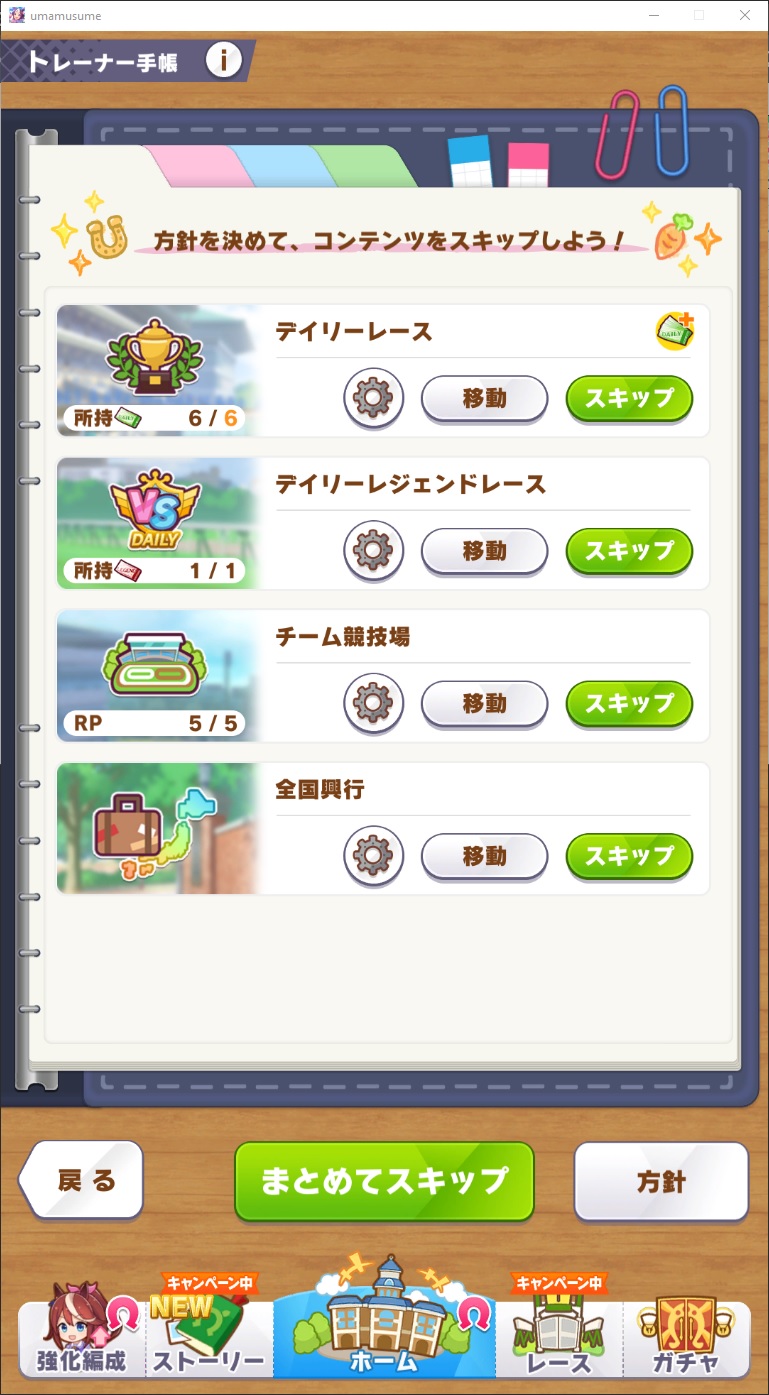
Task: Skip 全国興行 with スキップ
Action: 629,856
